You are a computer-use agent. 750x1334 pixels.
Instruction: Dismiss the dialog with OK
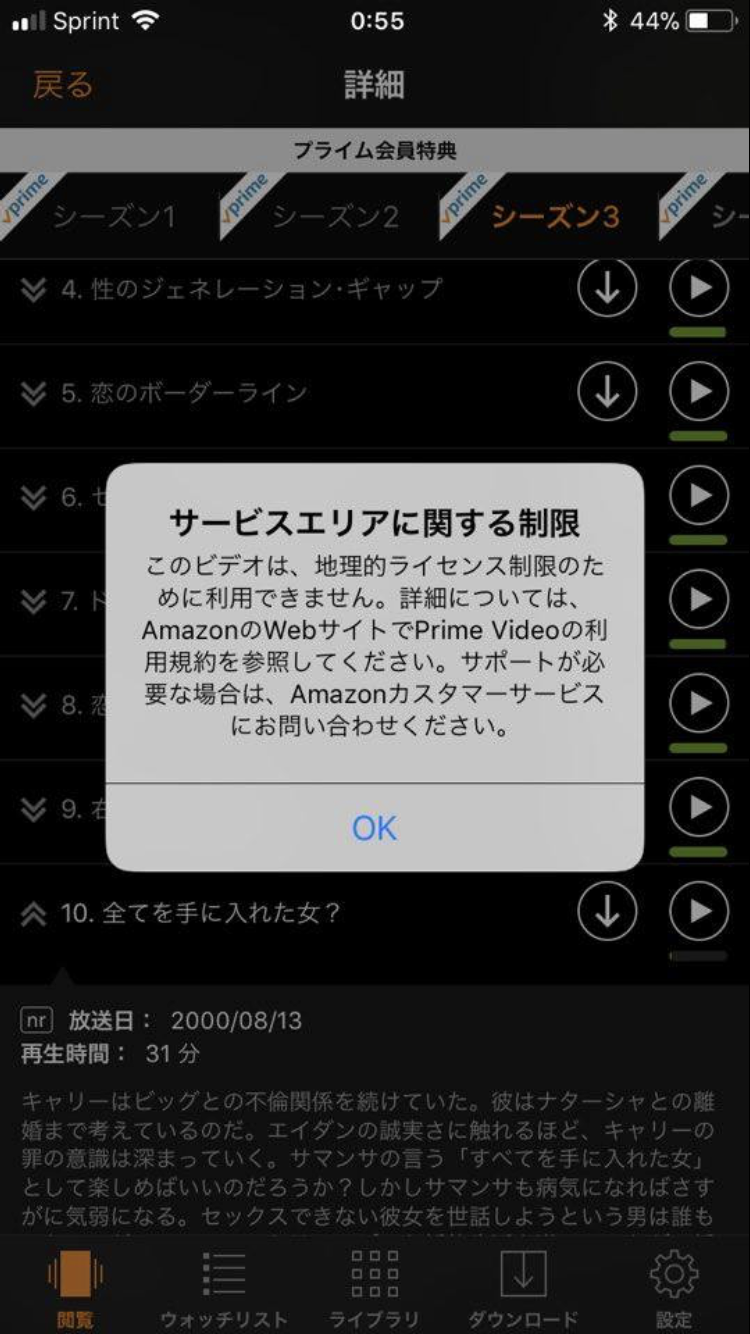coord(374,827)
